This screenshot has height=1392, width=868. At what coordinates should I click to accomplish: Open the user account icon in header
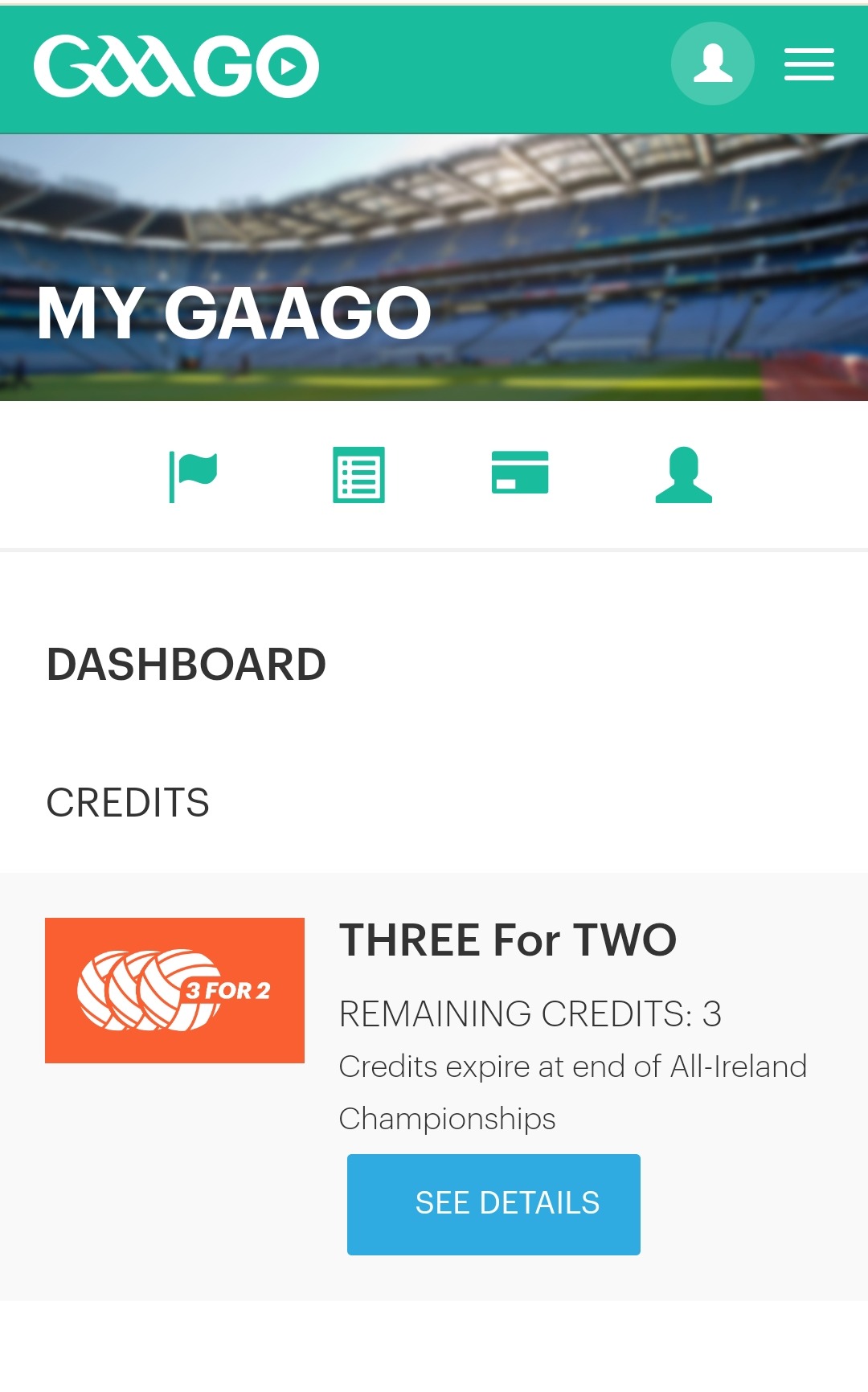pos(712,63)
